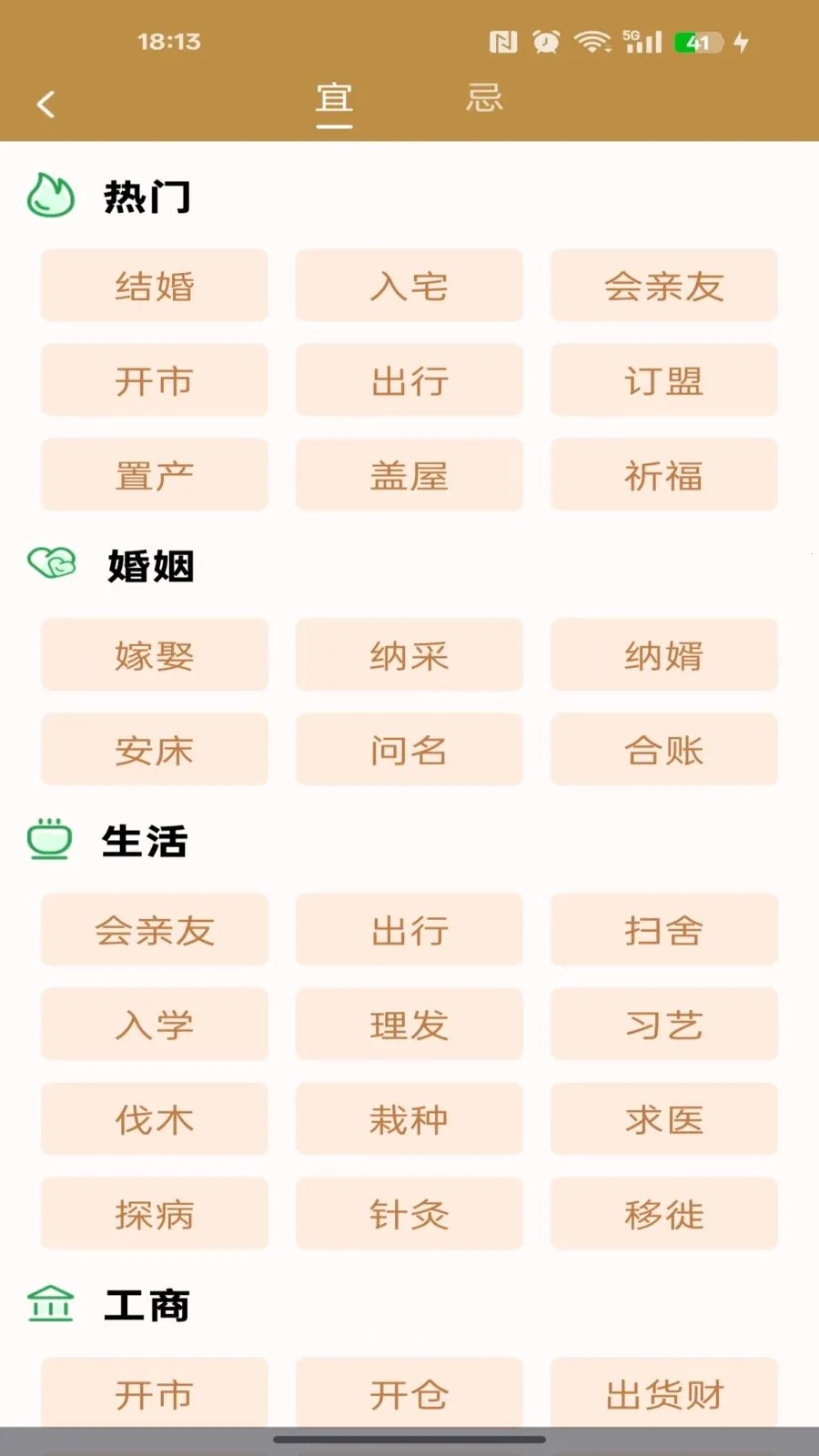The width and height of the screenshot is (819, 1456).
Task: Tap the flame icon beside 热门
Action: click(x=50, y=194)
